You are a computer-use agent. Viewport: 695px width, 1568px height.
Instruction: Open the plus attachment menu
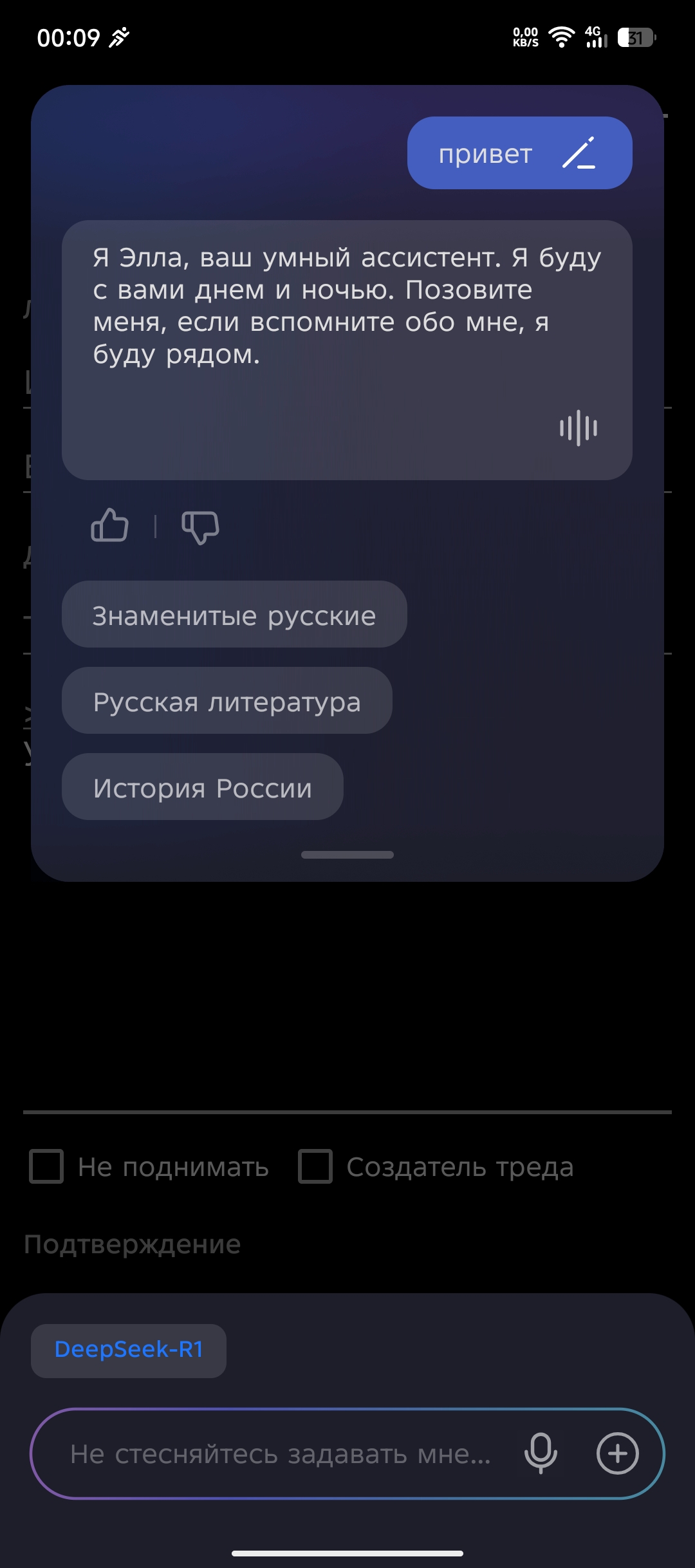click(618, 1454)
